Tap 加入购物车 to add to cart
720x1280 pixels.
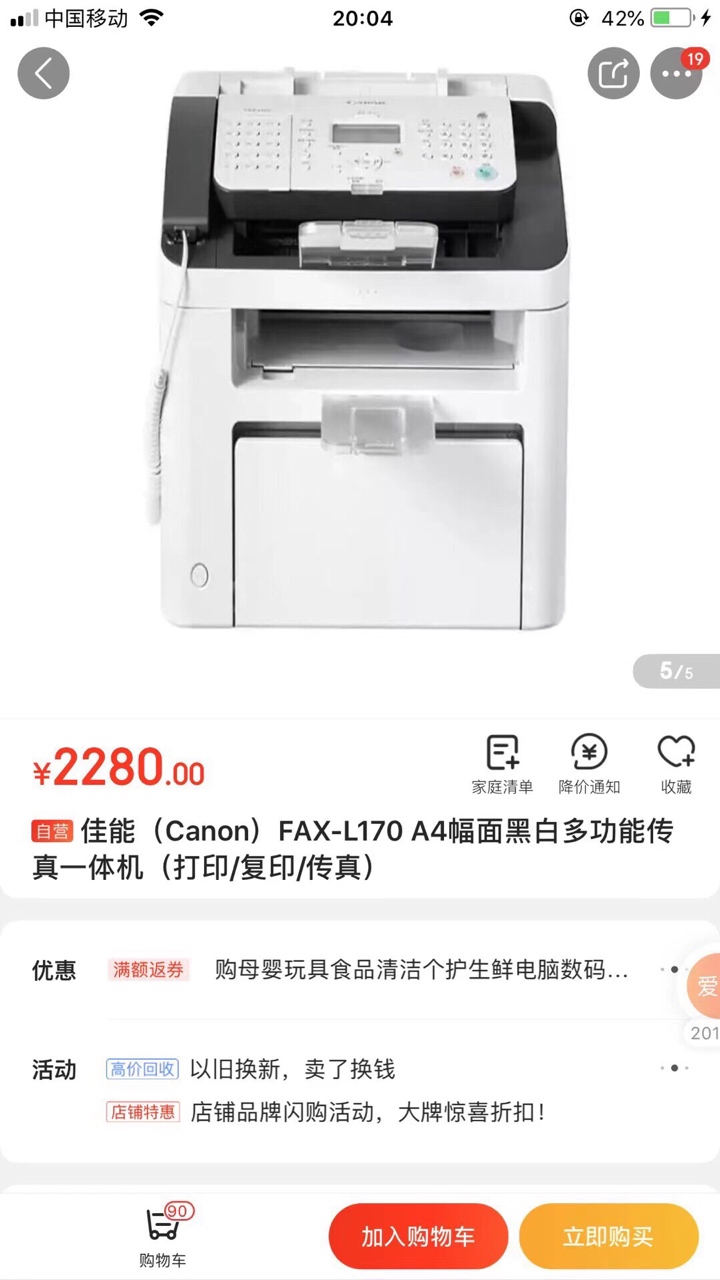coord(418,1236)
